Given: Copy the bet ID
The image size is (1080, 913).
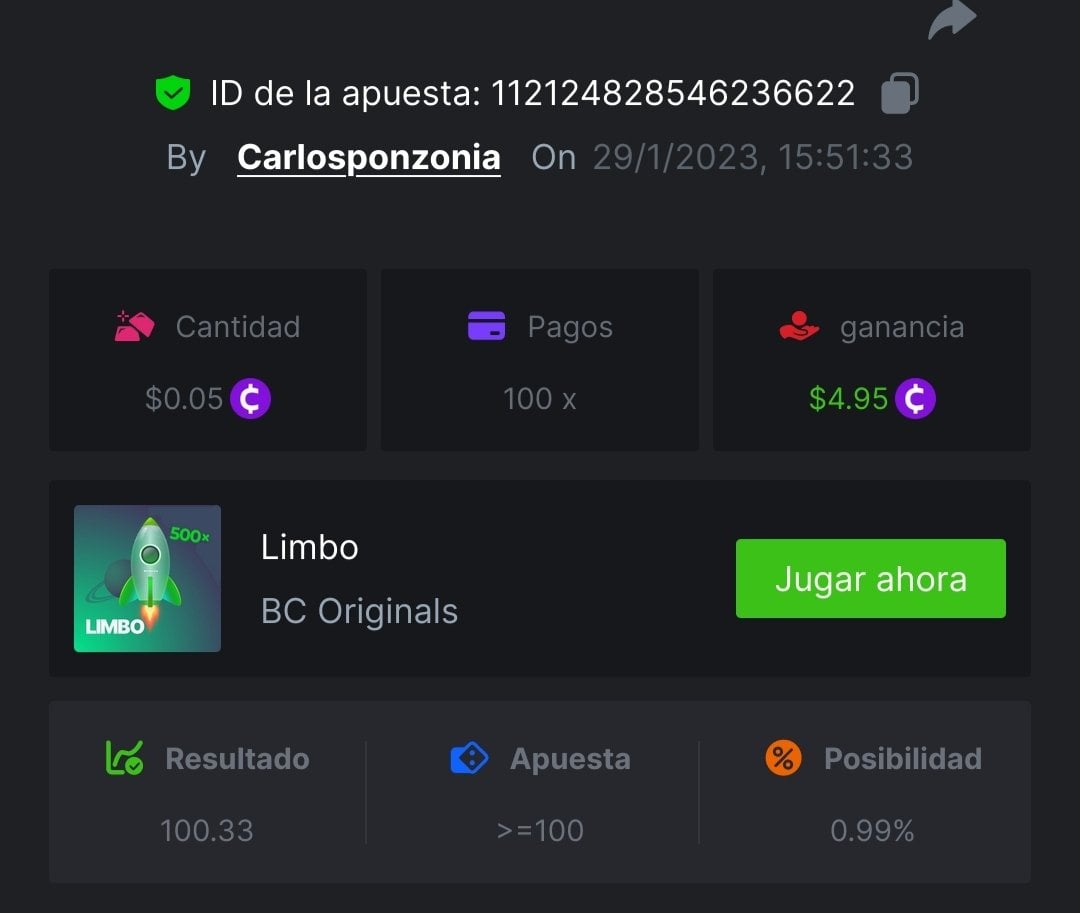Looking at the screenshot, I should 899,94.
